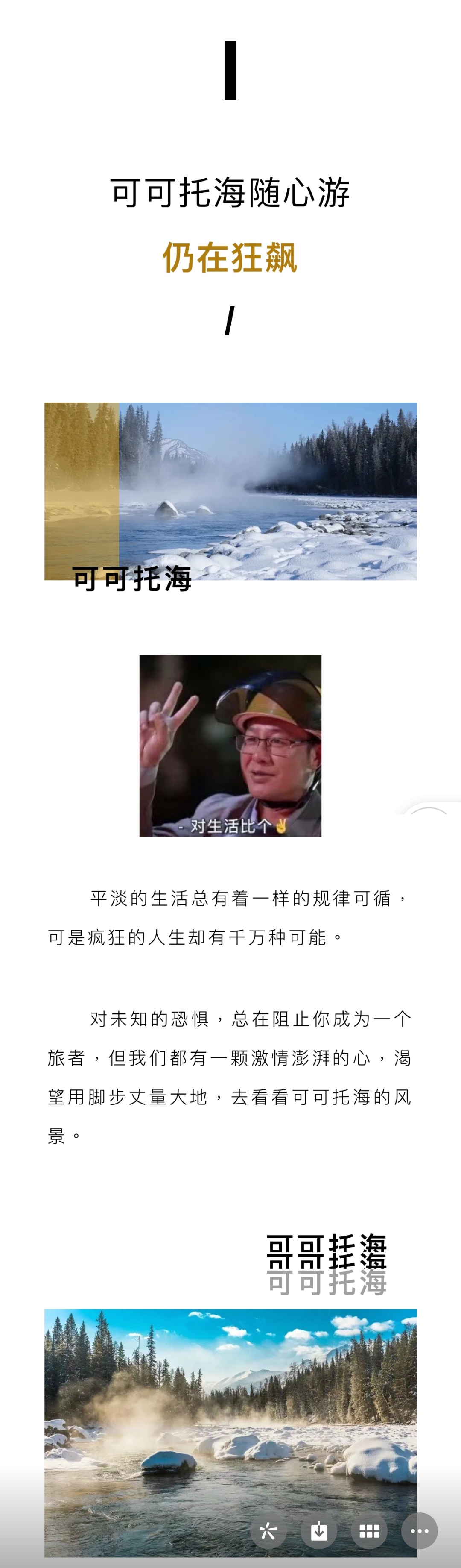
Task: Tap the sparkle icon in the image toolbar
Action: (268, 1531)
